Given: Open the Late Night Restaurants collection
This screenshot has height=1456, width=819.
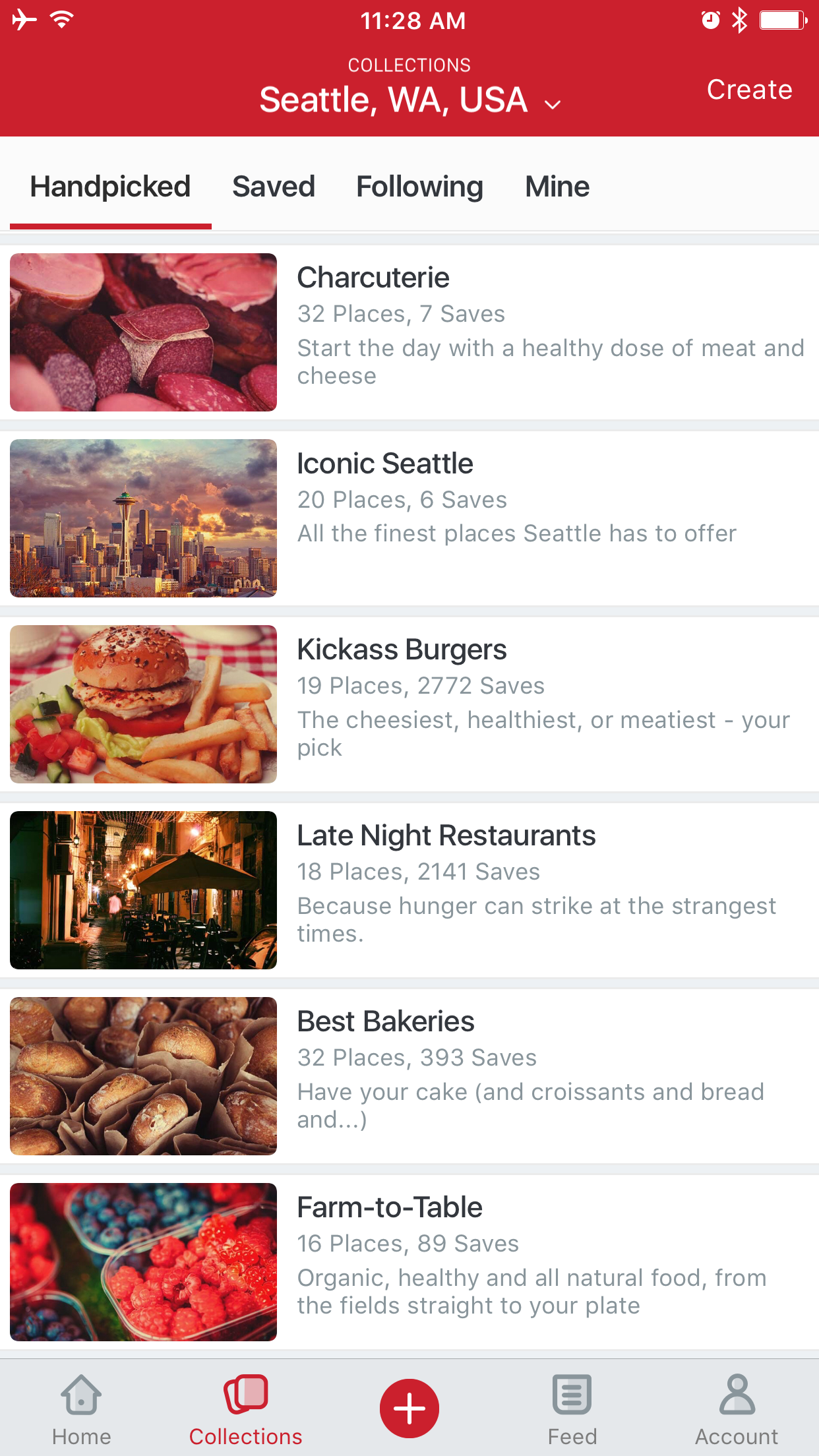Looking at the screenshot, I should pyautogui.click(x=409, y=890).
